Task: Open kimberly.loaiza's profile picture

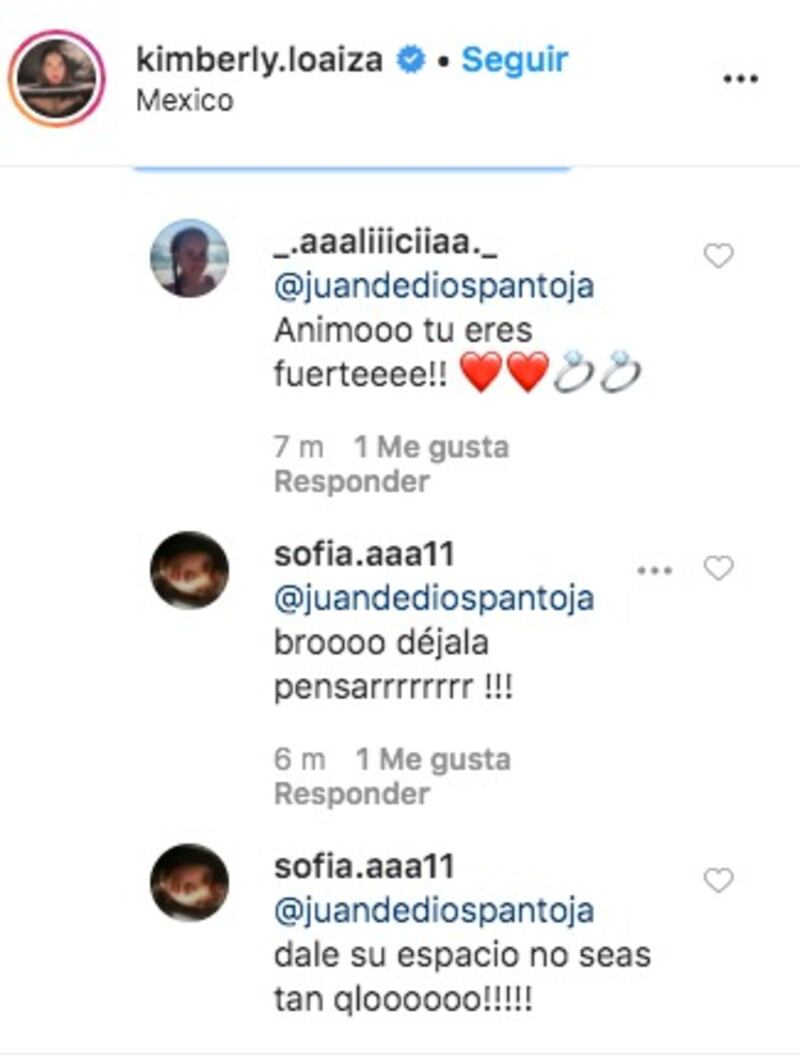Action: [x=56, y=78]
